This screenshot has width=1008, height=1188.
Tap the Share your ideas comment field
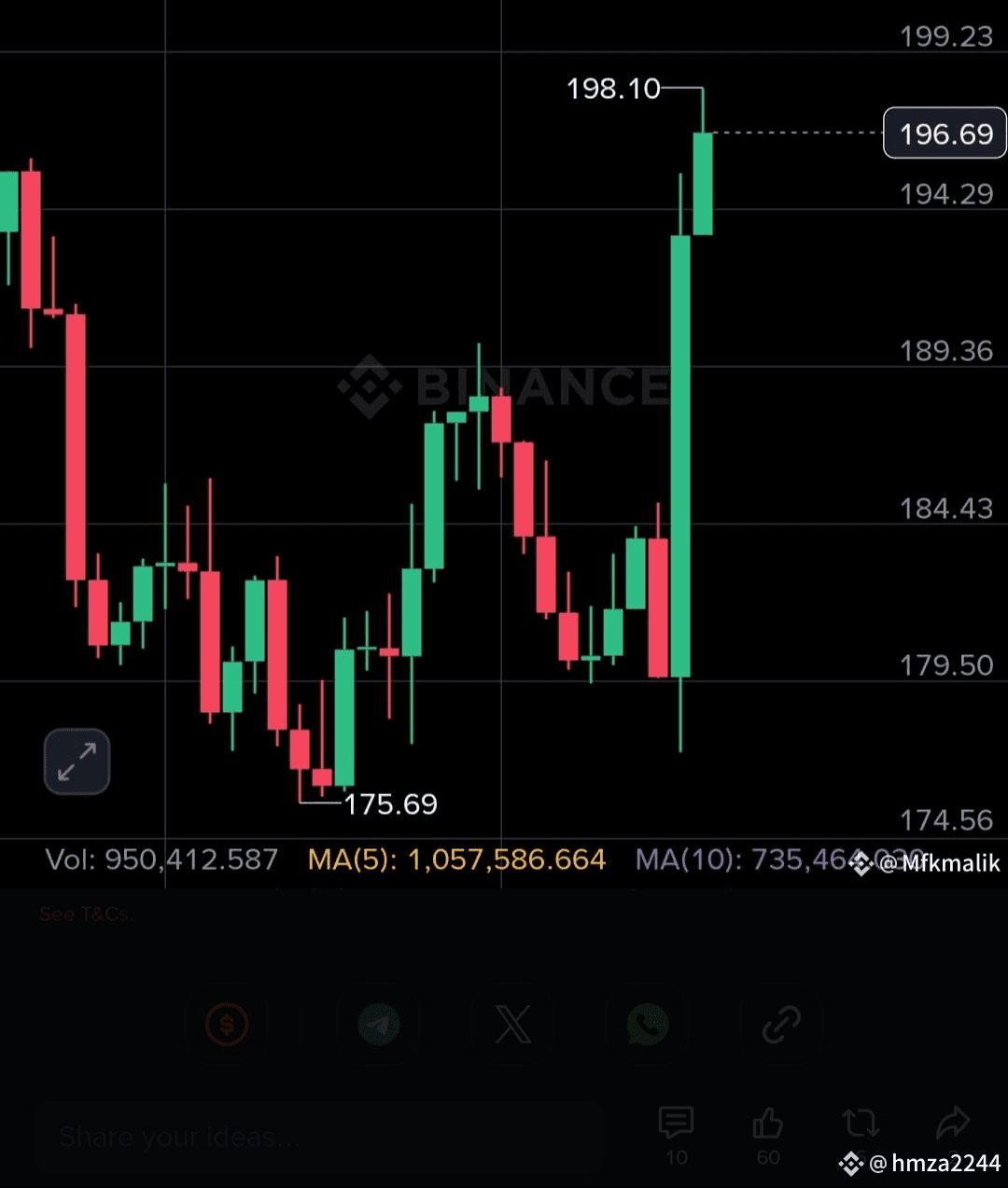click(x=317, y=1137)
